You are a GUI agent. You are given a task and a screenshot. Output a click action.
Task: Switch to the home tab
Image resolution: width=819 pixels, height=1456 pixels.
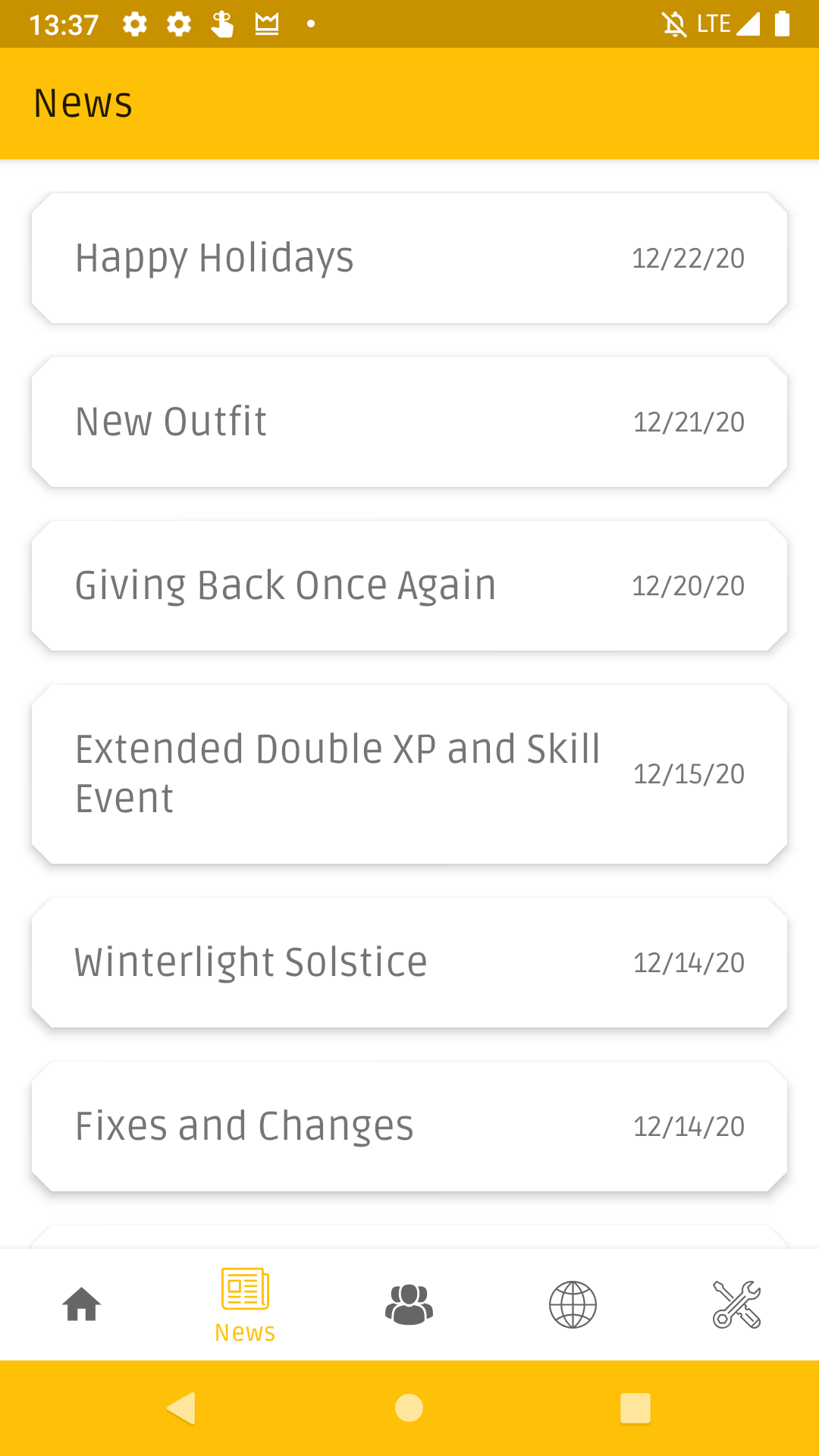click(x=82, y=1305)
